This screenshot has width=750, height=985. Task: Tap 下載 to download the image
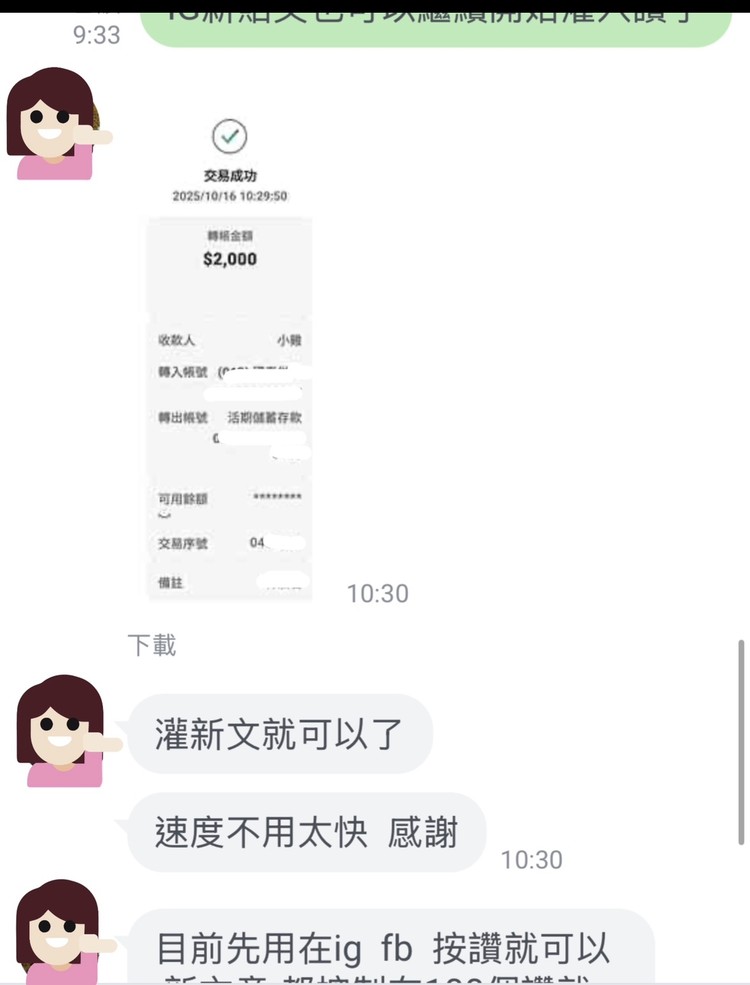(x=152, y=645)
